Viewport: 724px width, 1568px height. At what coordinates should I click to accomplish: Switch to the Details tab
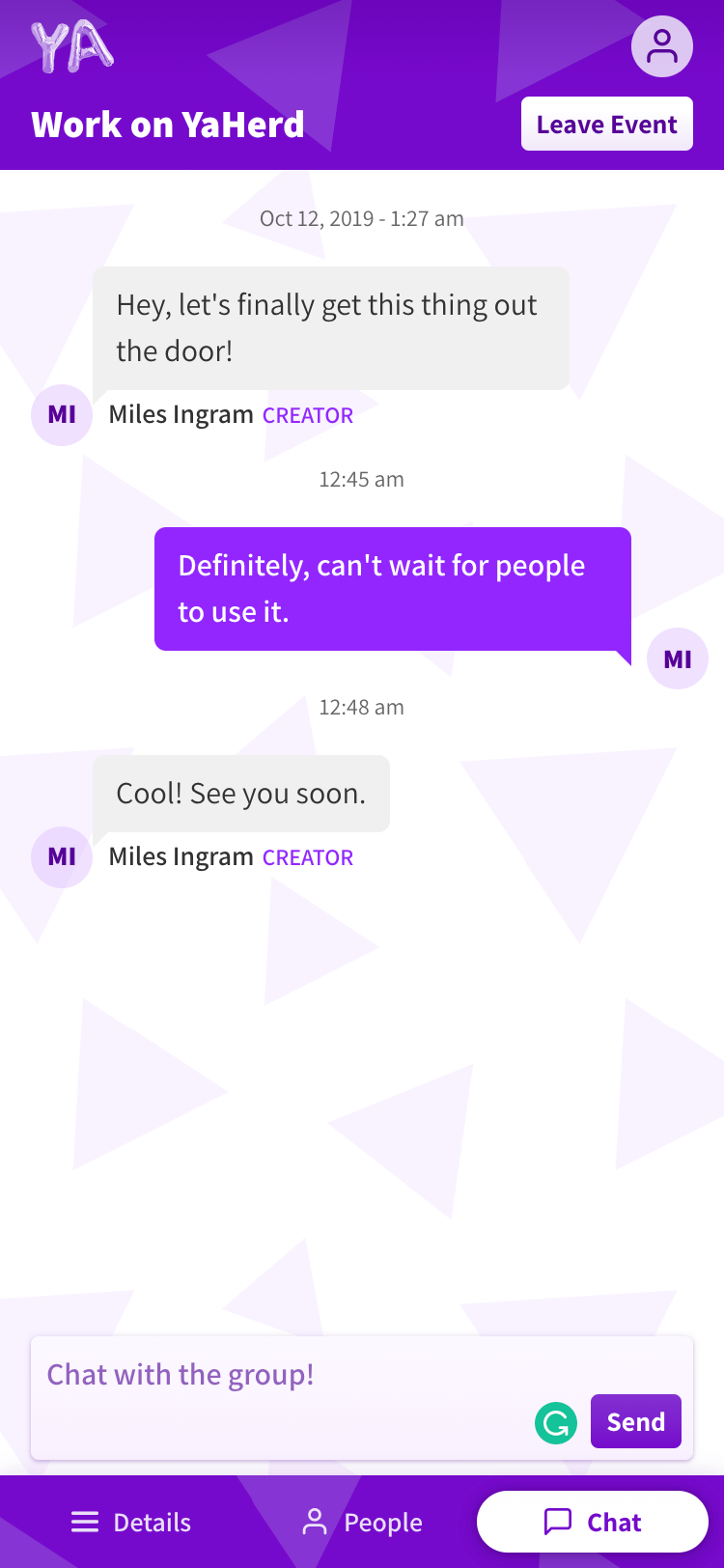click(x=132, y=1523)
